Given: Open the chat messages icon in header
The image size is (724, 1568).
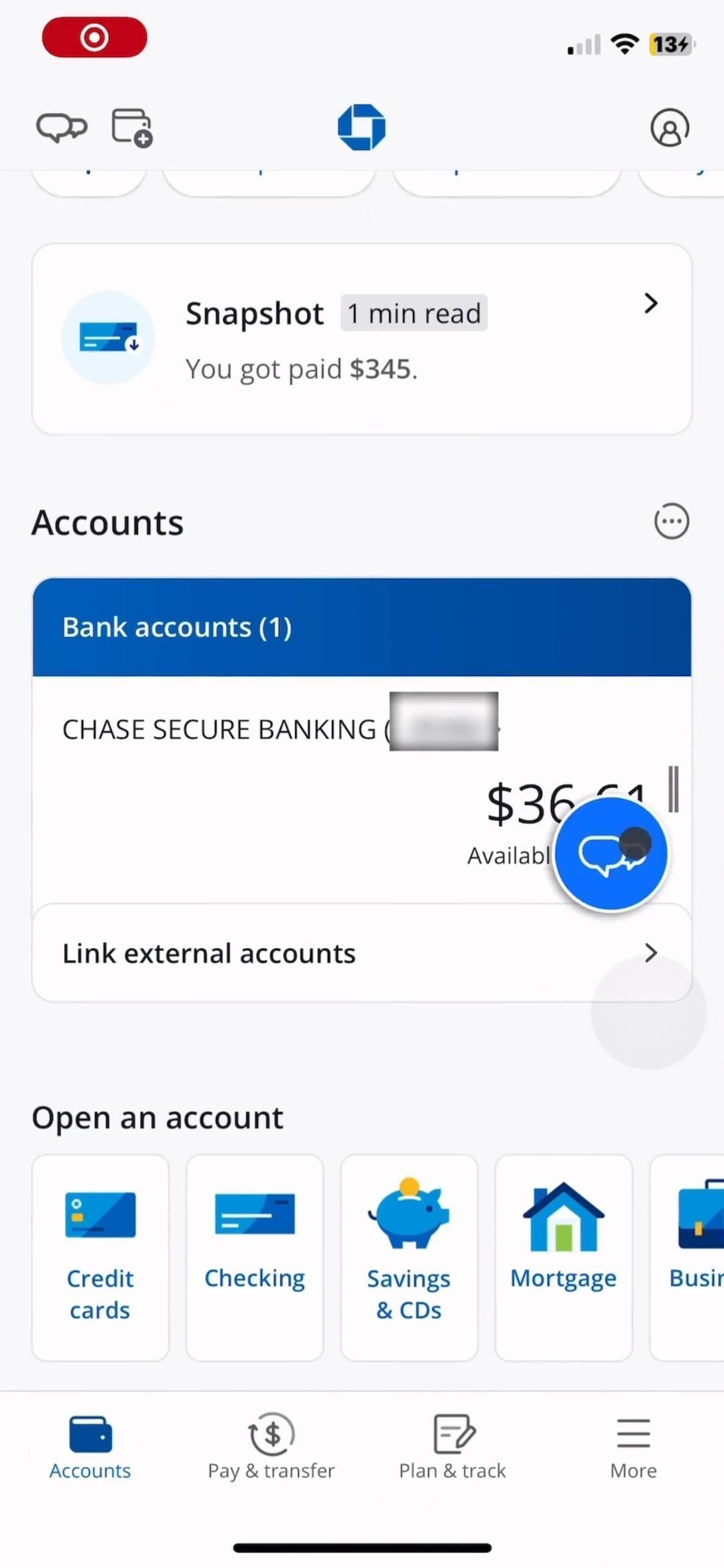Looking at the screenshot, I should tap(62, 127).
